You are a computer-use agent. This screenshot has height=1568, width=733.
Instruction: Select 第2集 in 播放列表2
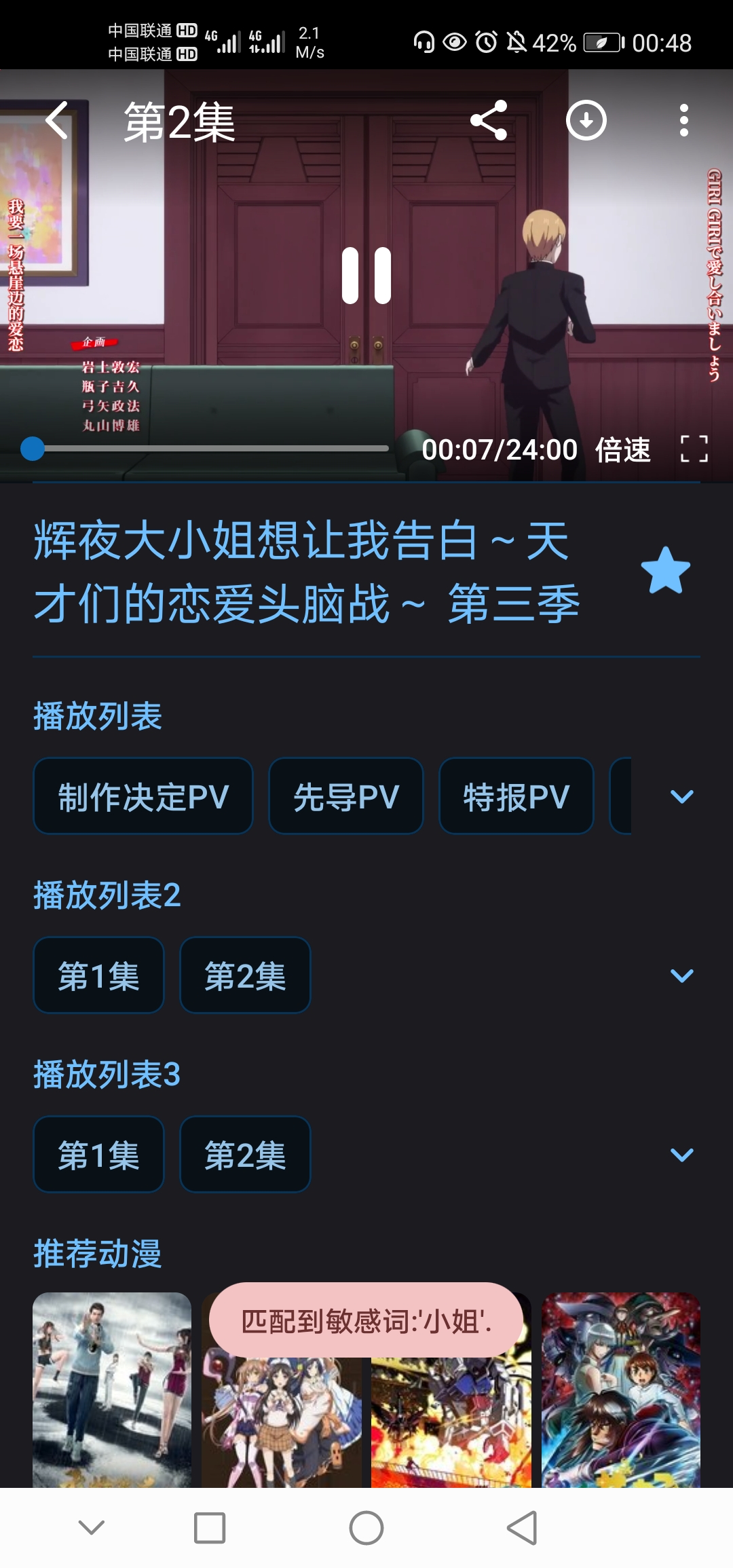(245, 975)
